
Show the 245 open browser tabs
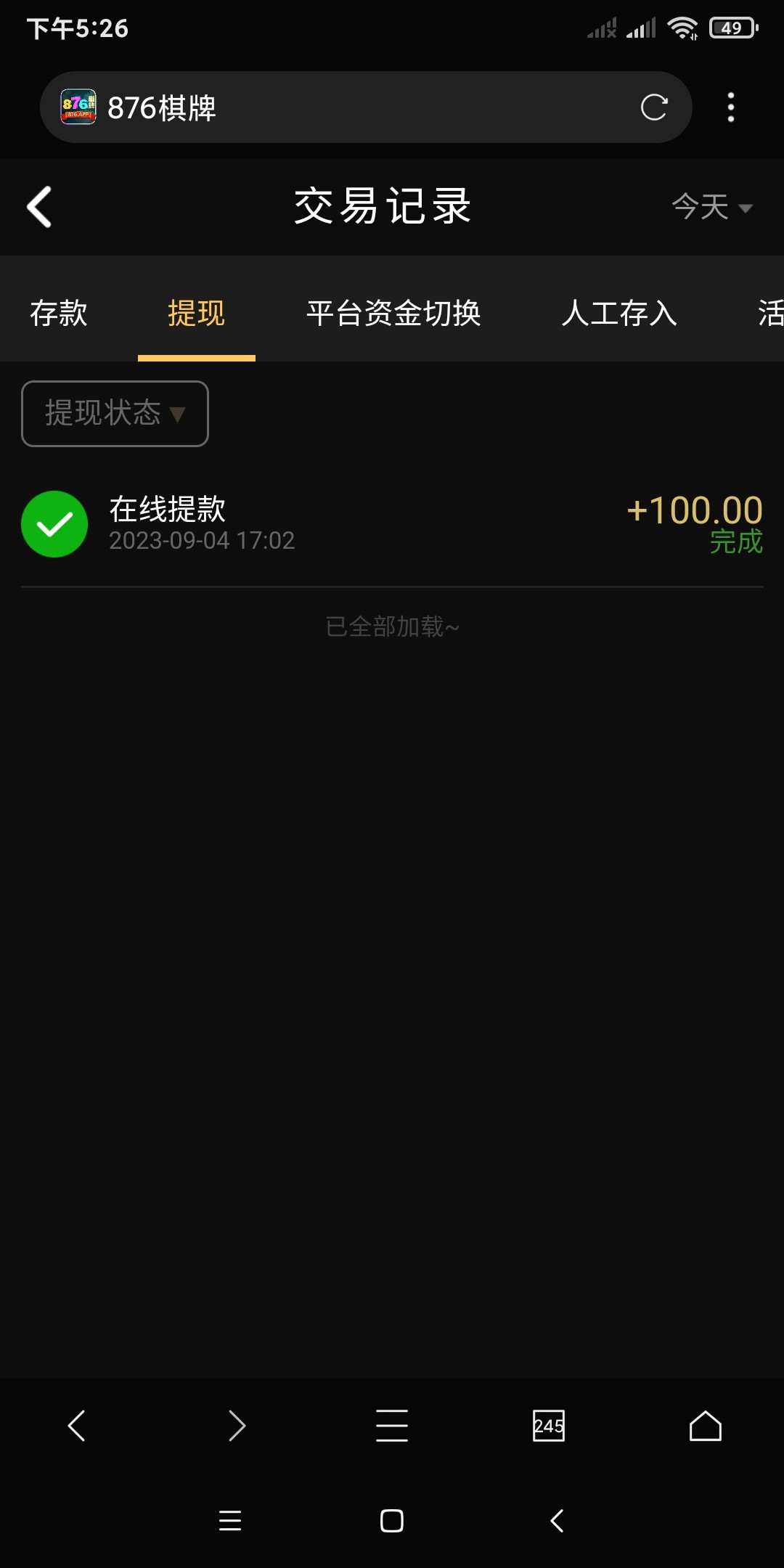pos(549,1426)
